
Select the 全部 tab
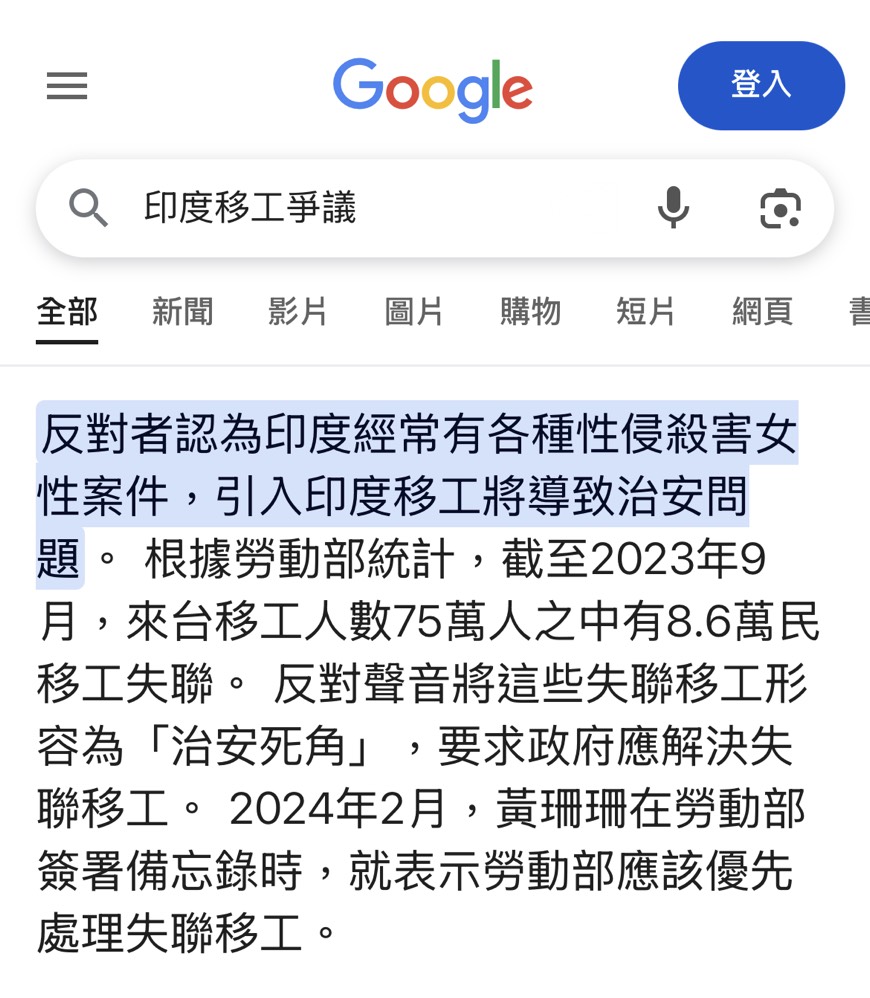coord(67,312)
